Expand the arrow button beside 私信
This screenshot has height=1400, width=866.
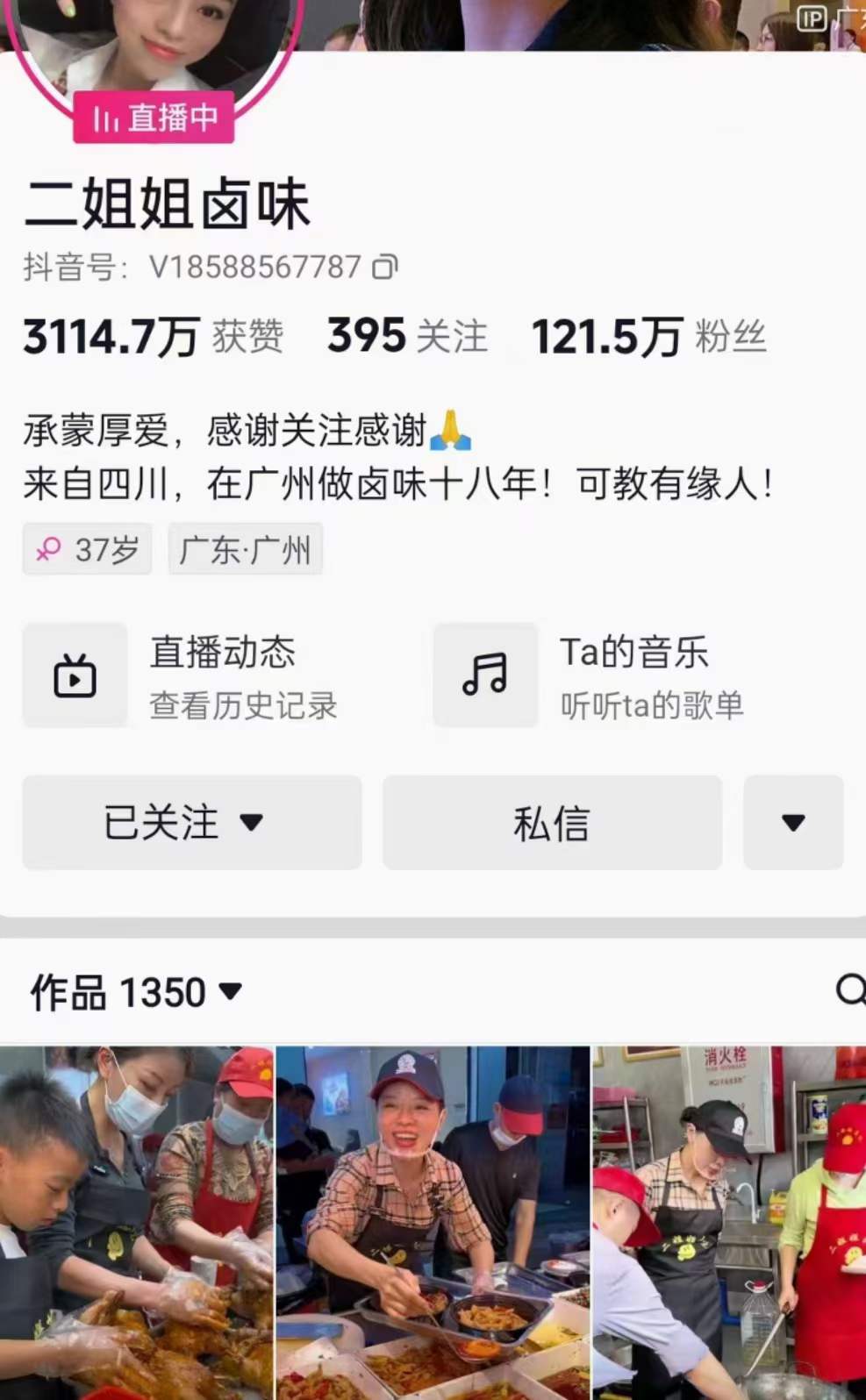pos(793,823)
